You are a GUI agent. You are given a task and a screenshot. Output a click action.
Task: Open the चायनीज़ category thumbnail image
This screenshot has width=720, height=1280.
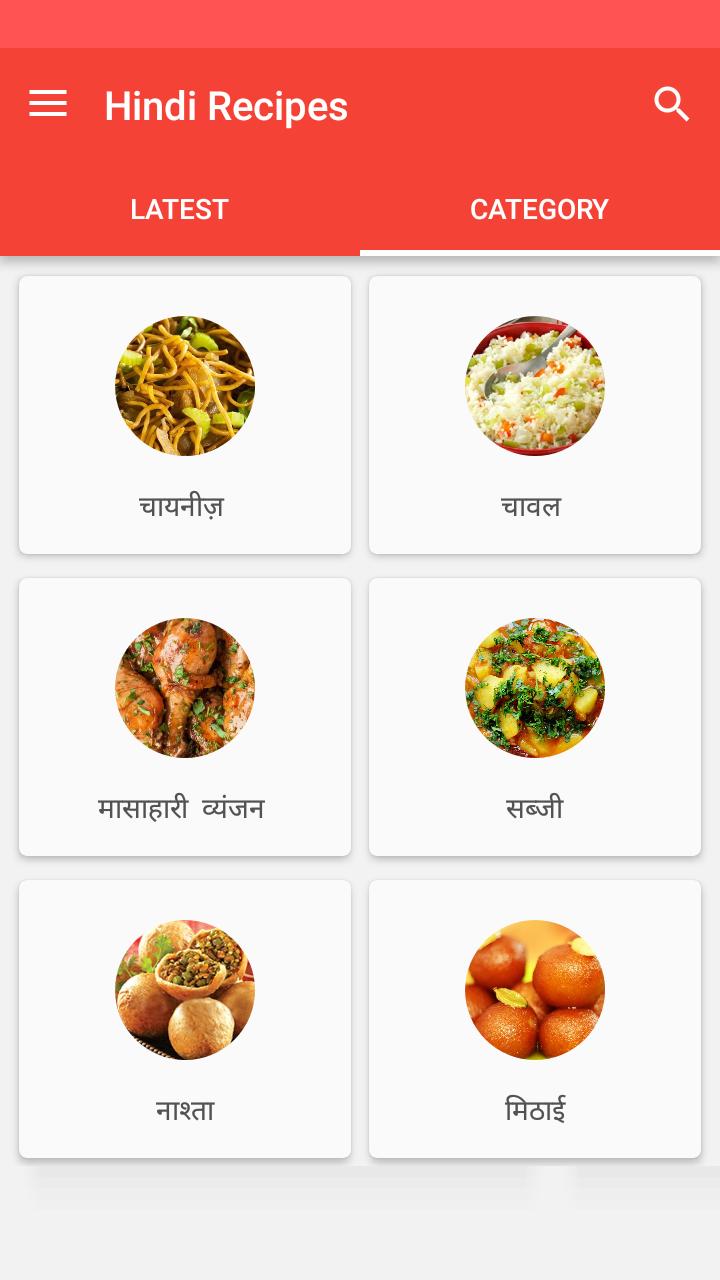pyautogui.click(x=184, y=385)
